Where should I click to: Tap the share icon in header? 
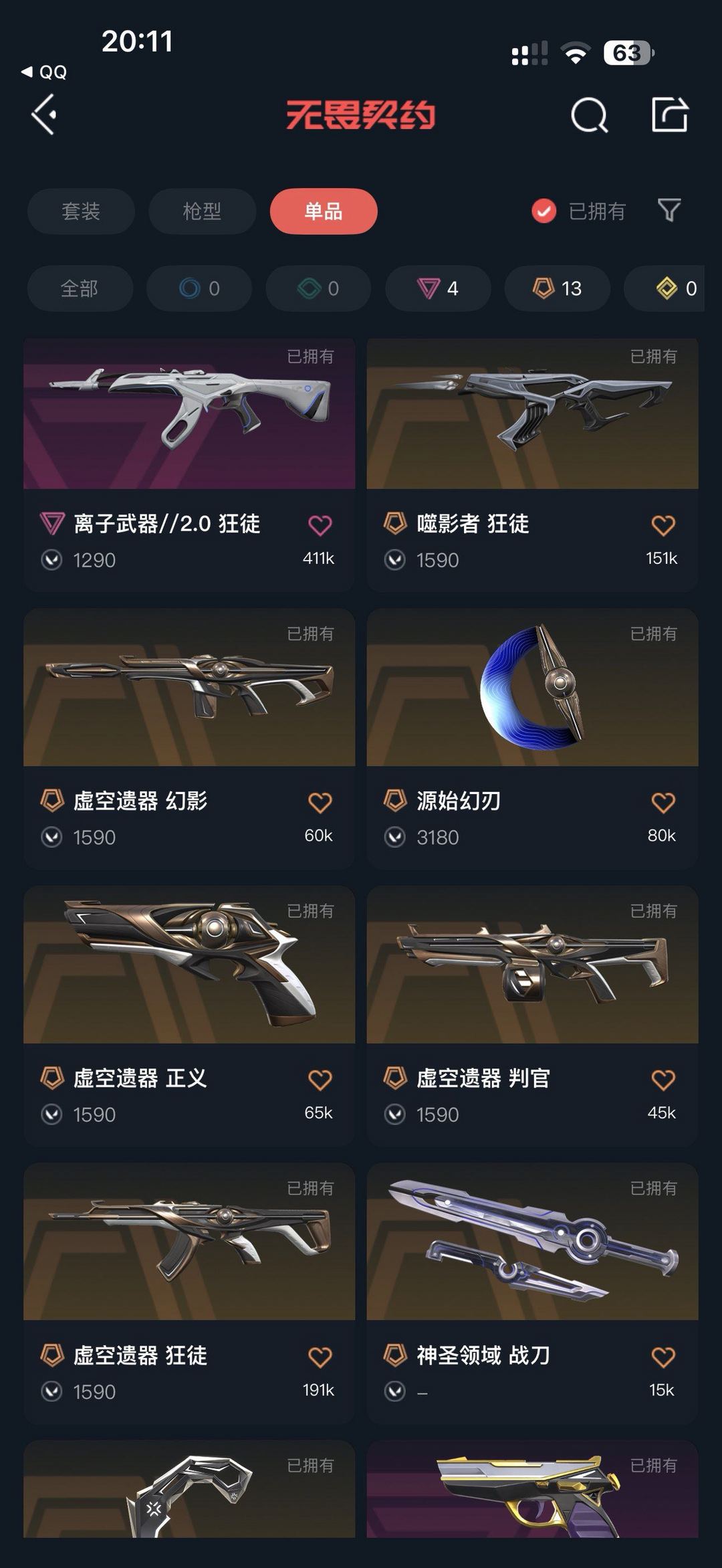point(670,114)
